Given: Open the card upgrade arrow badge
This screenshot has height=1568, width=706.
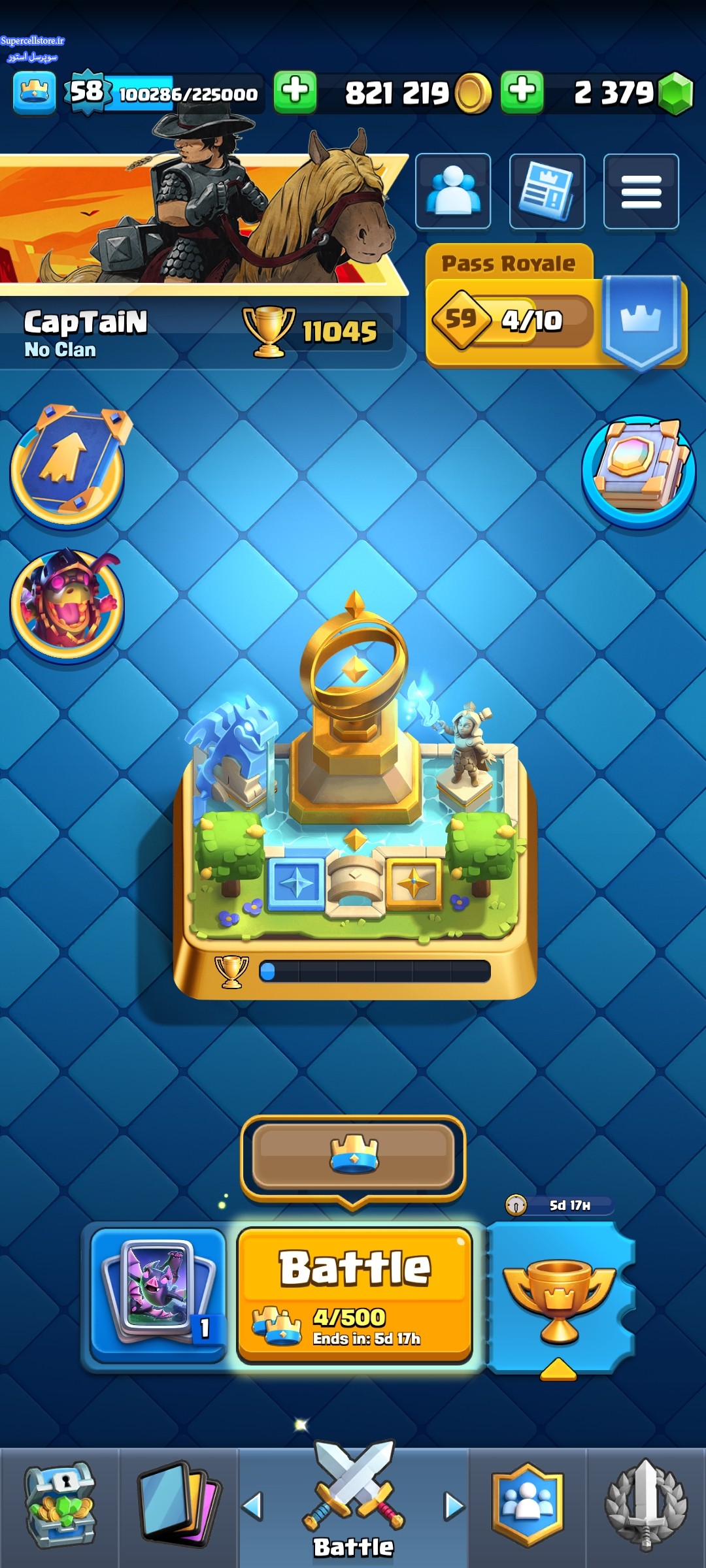Looking at the screenshot, I should pyautogui.click(x=67, y=464).
